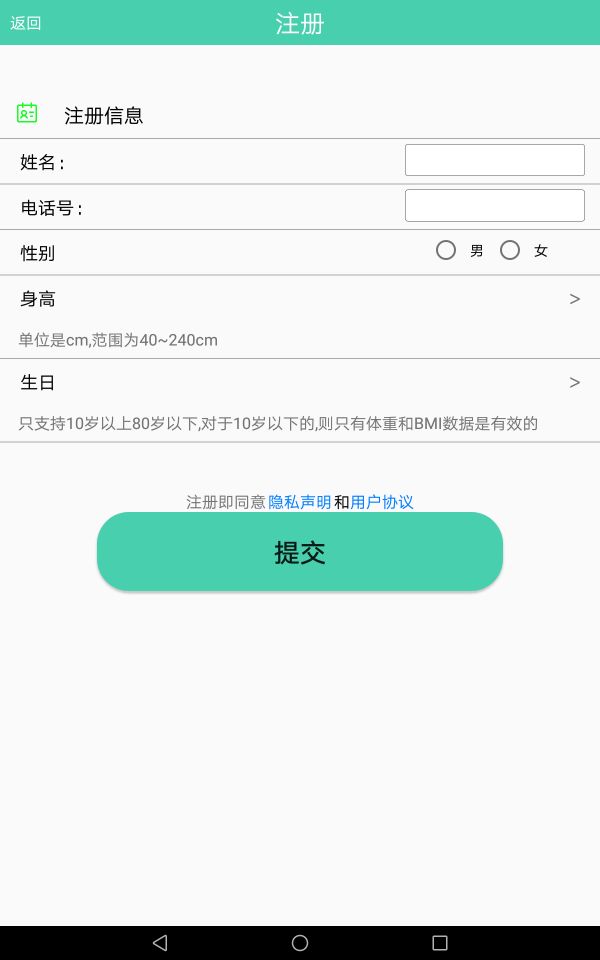Open the 用户协议 user agreement link
The image size is (600, 960).
point(382,502)
